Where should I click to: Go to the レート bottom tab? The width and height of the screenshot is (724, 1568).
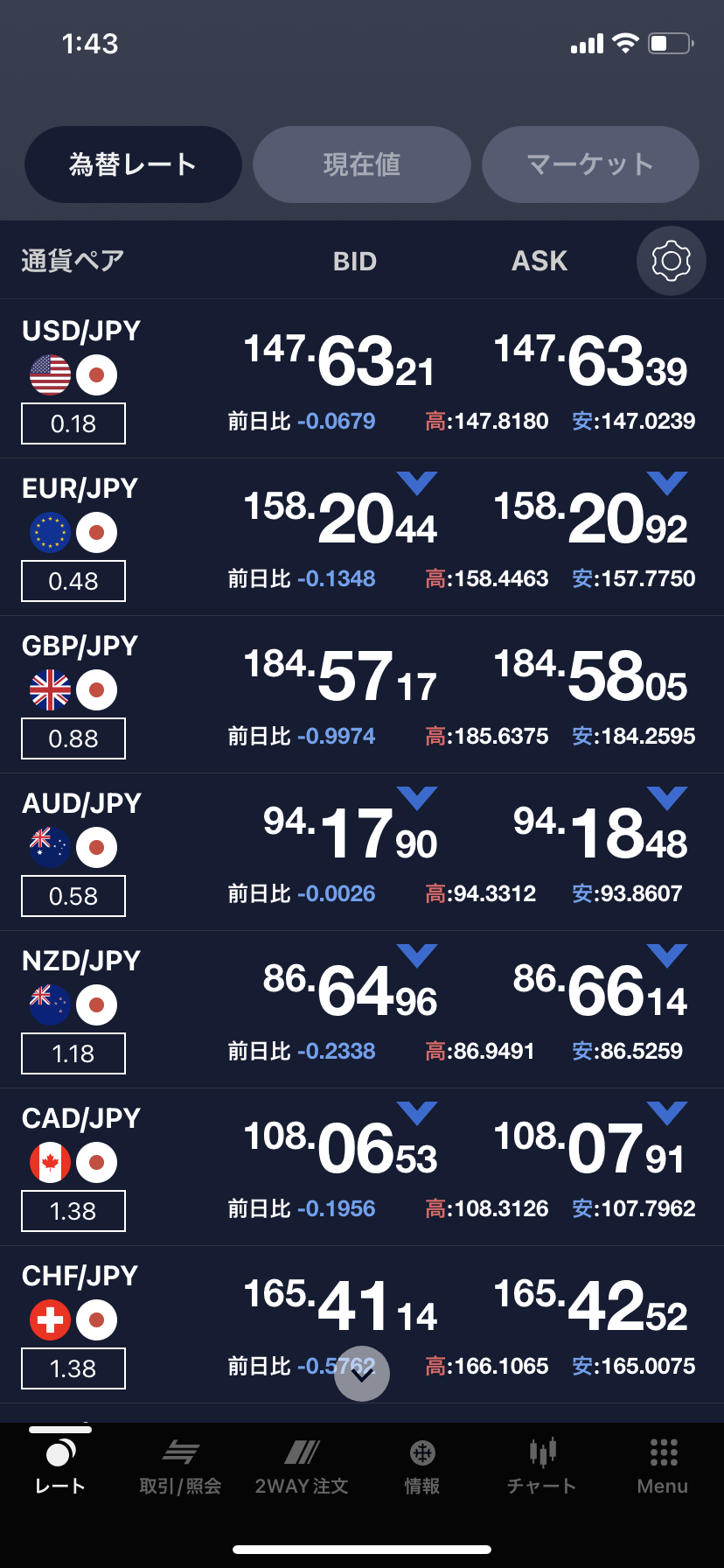60,1466
